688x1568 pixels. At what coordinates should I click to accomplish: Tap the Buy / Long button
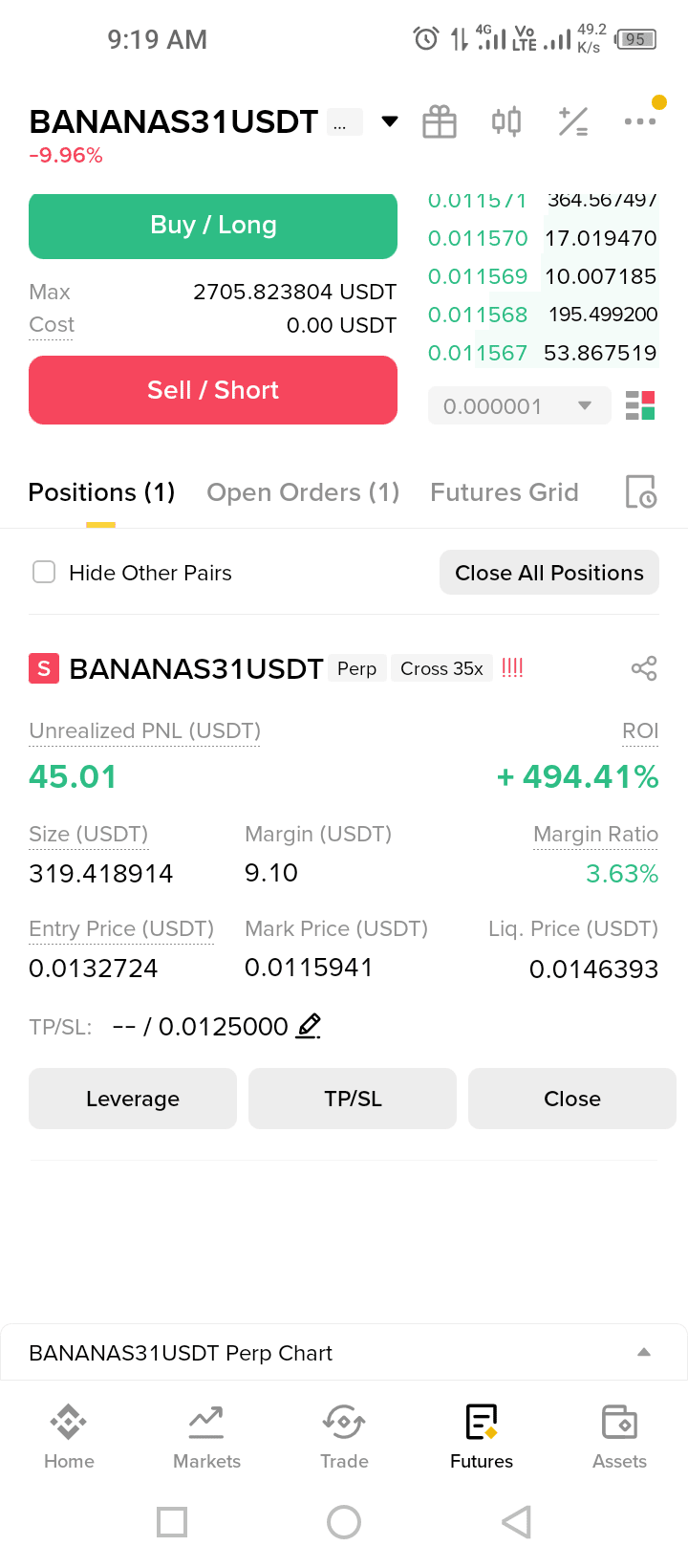[213, 226]
